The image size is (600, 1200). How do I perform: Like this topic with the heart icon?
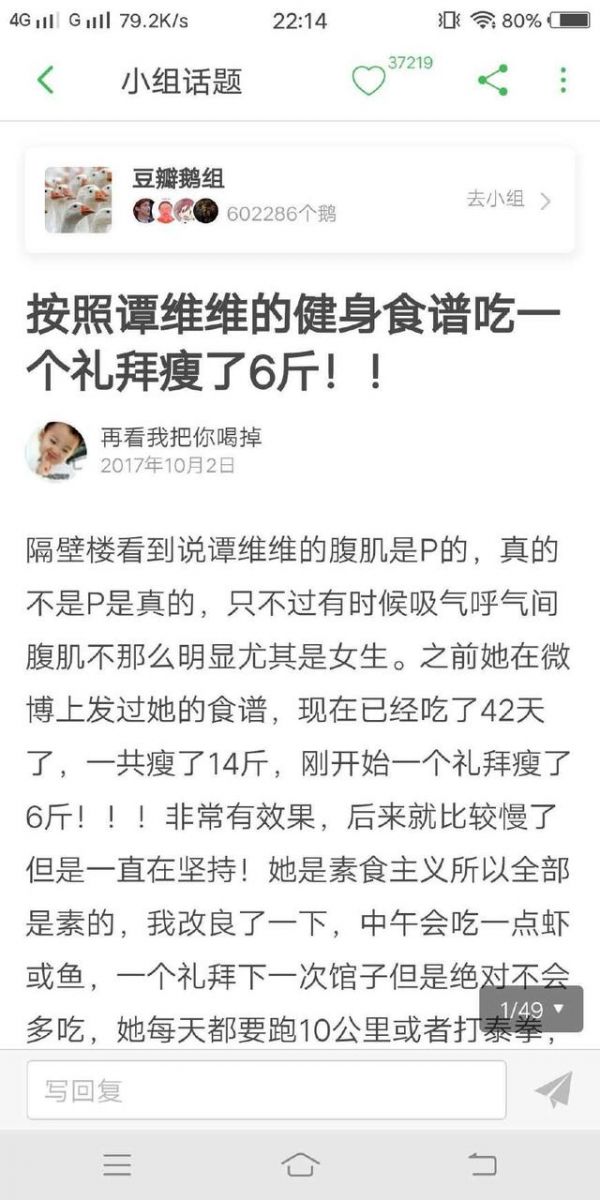click(368, 81)
